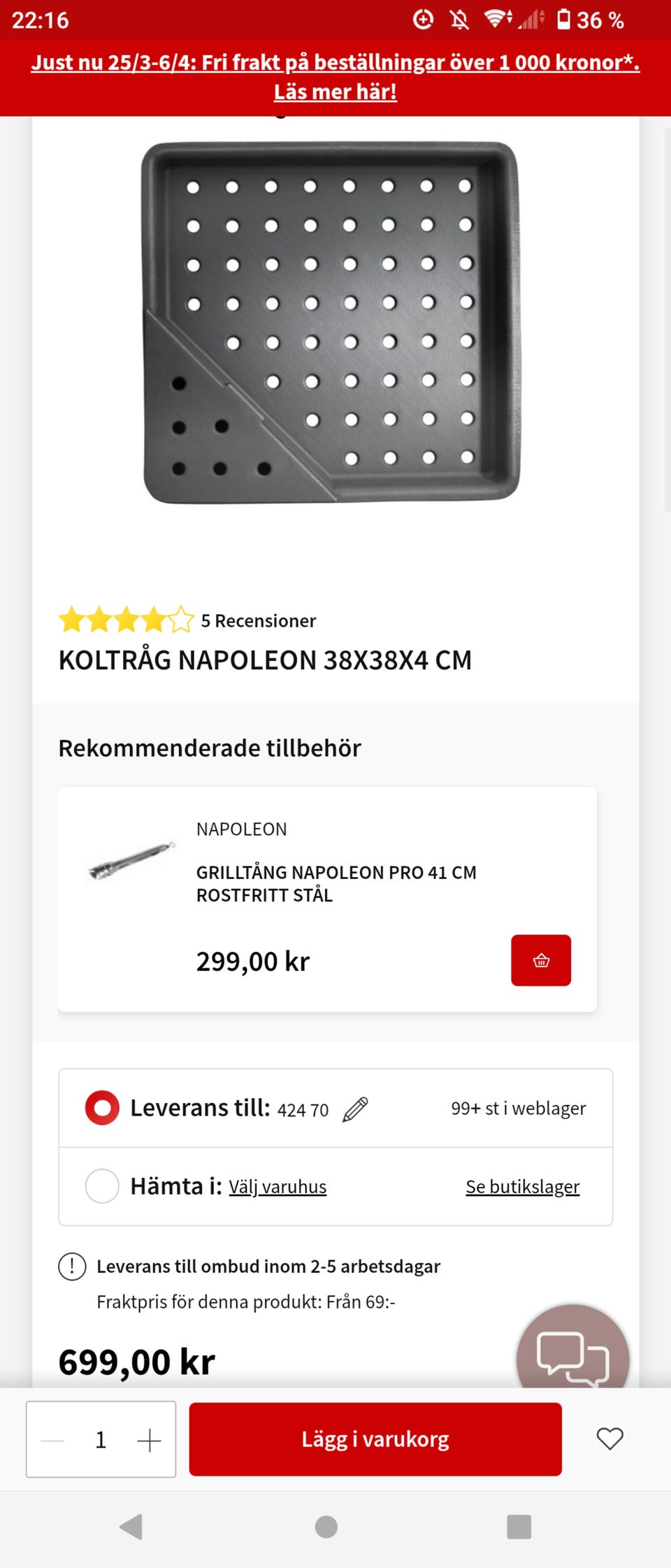Add the Grilltång Napoleon Pro to basket
671x1568 pixels.
(x=540, y=960)
